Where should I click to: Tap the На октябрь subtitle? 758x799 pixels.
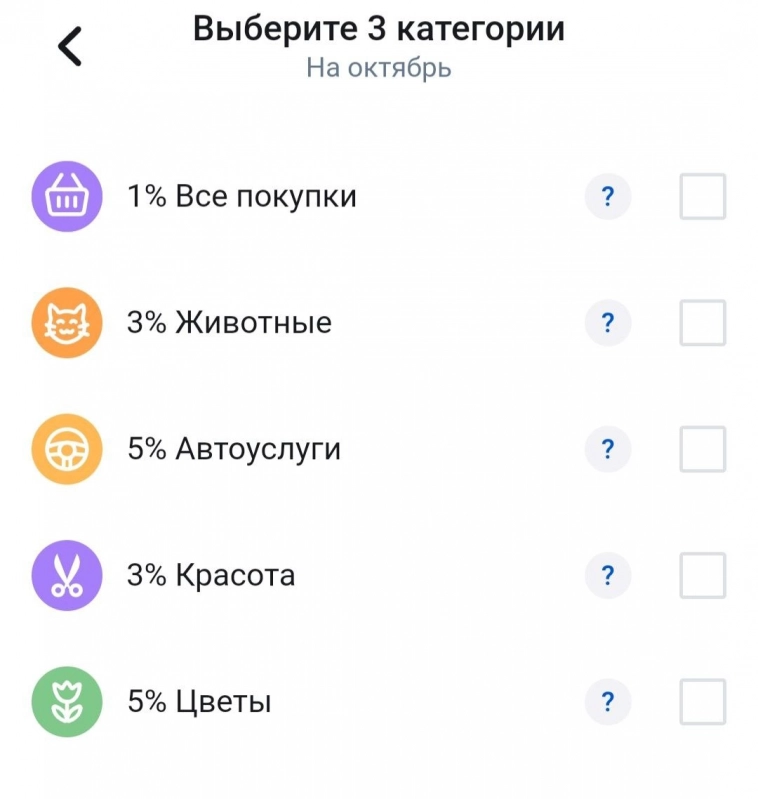[379, 68]
